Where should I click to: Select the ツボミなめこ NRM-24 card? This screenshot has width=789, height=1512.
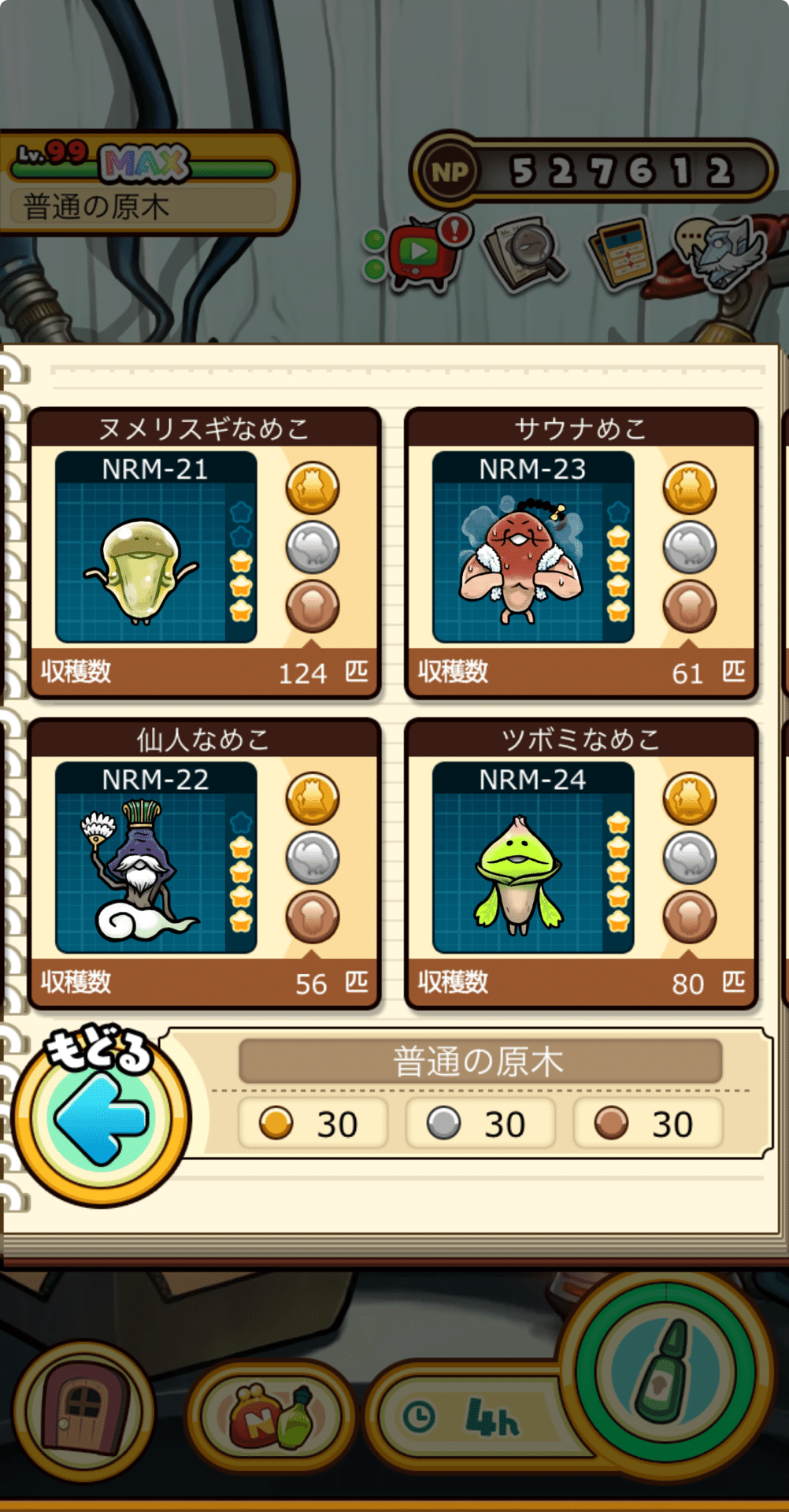coord(581,863)
